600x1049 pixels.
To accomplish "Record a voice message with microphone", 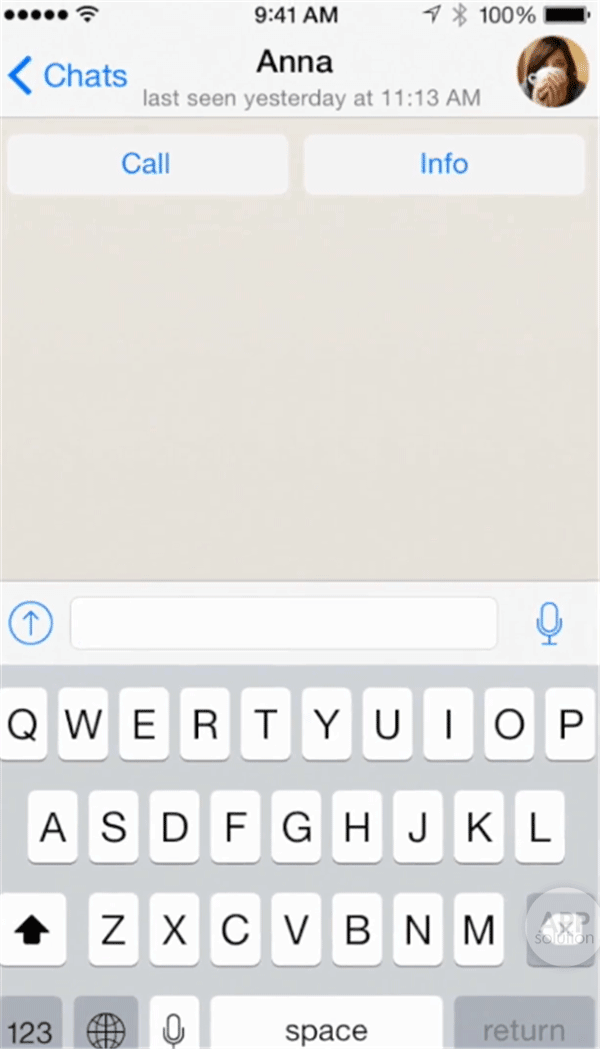I will point(548,624).
